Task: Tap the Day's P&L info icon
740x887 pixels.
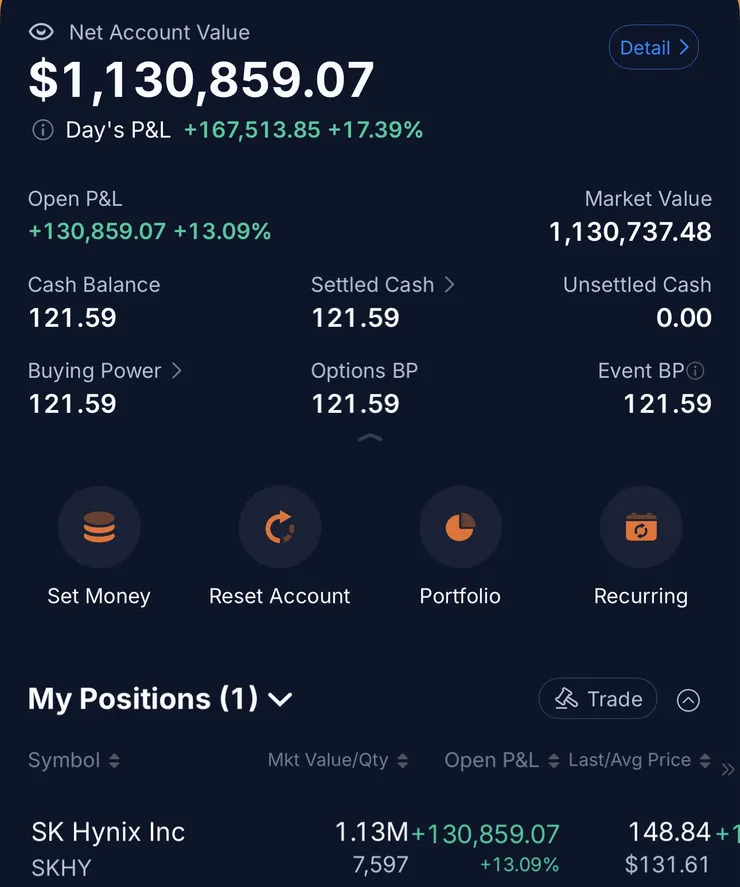Action: pos(42,130)
